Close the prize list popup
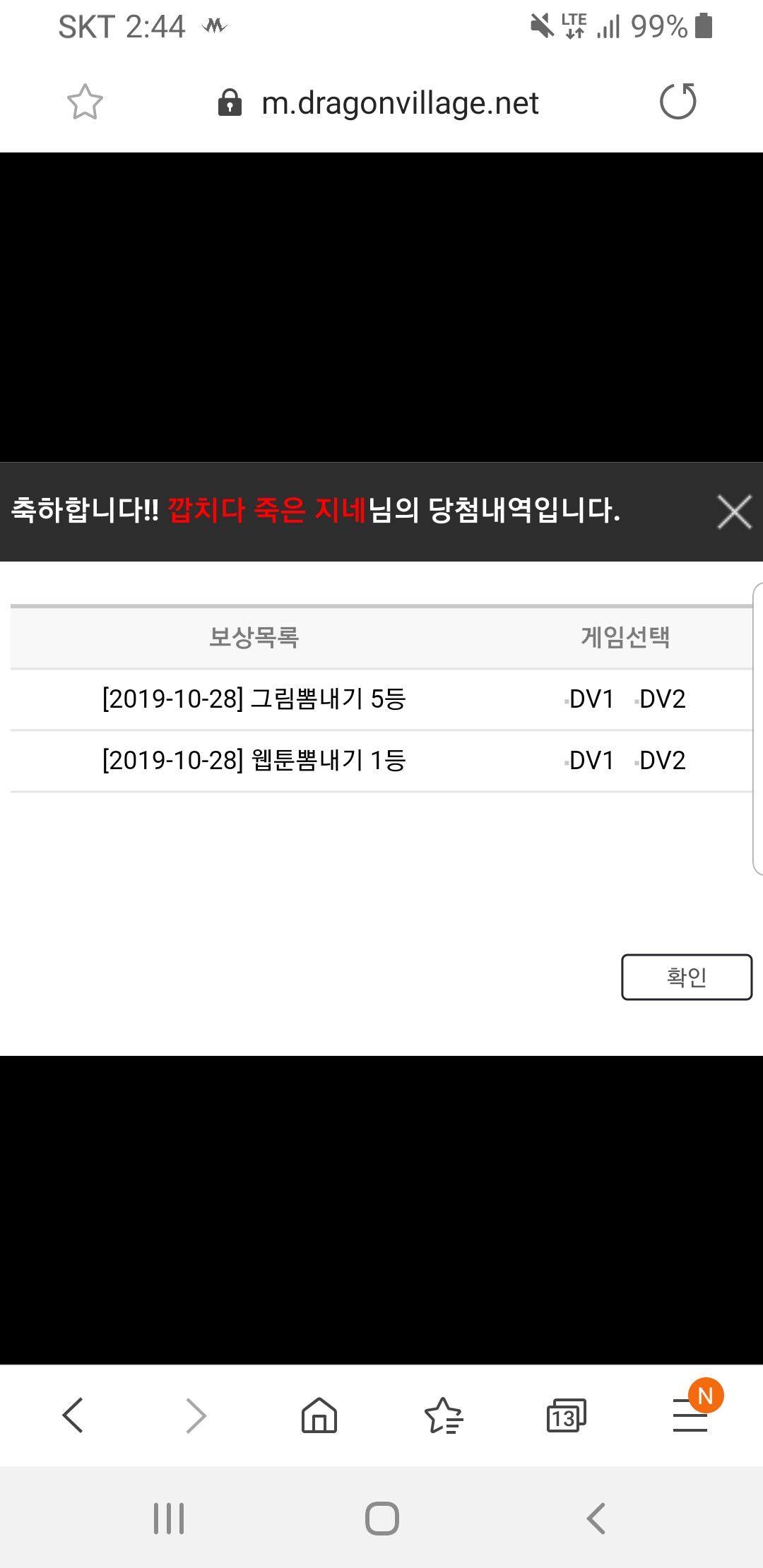 (734, 512)
